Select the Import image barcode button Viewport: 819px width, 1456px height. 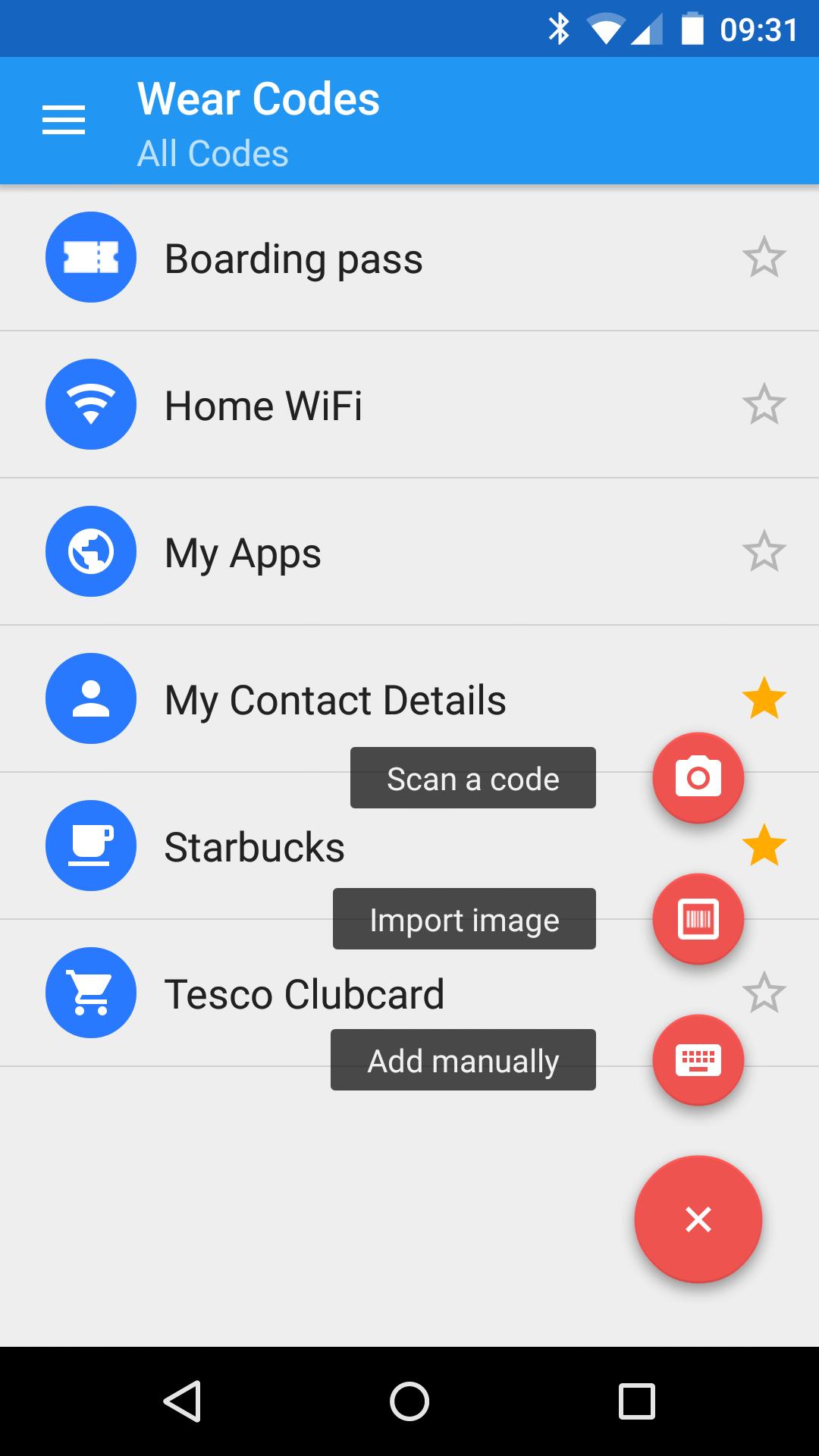698,919
